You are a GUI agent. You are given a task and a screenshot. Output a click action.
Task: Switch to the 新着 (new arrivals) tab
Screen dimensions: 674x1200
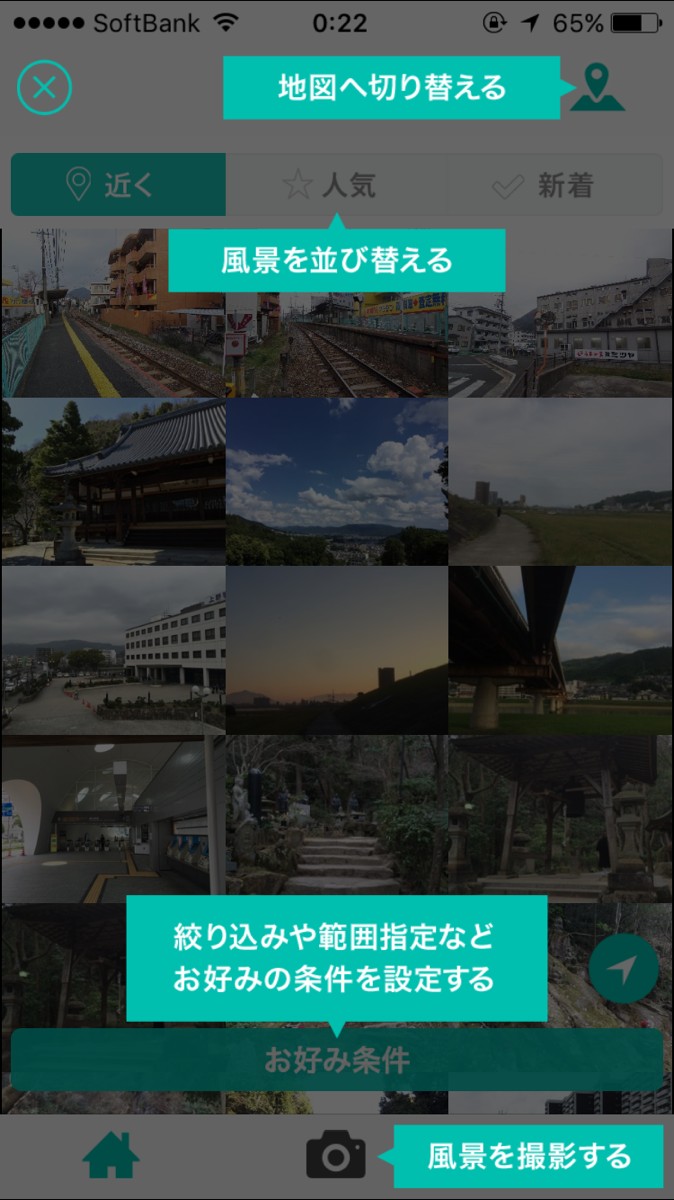tap(553, 185)
